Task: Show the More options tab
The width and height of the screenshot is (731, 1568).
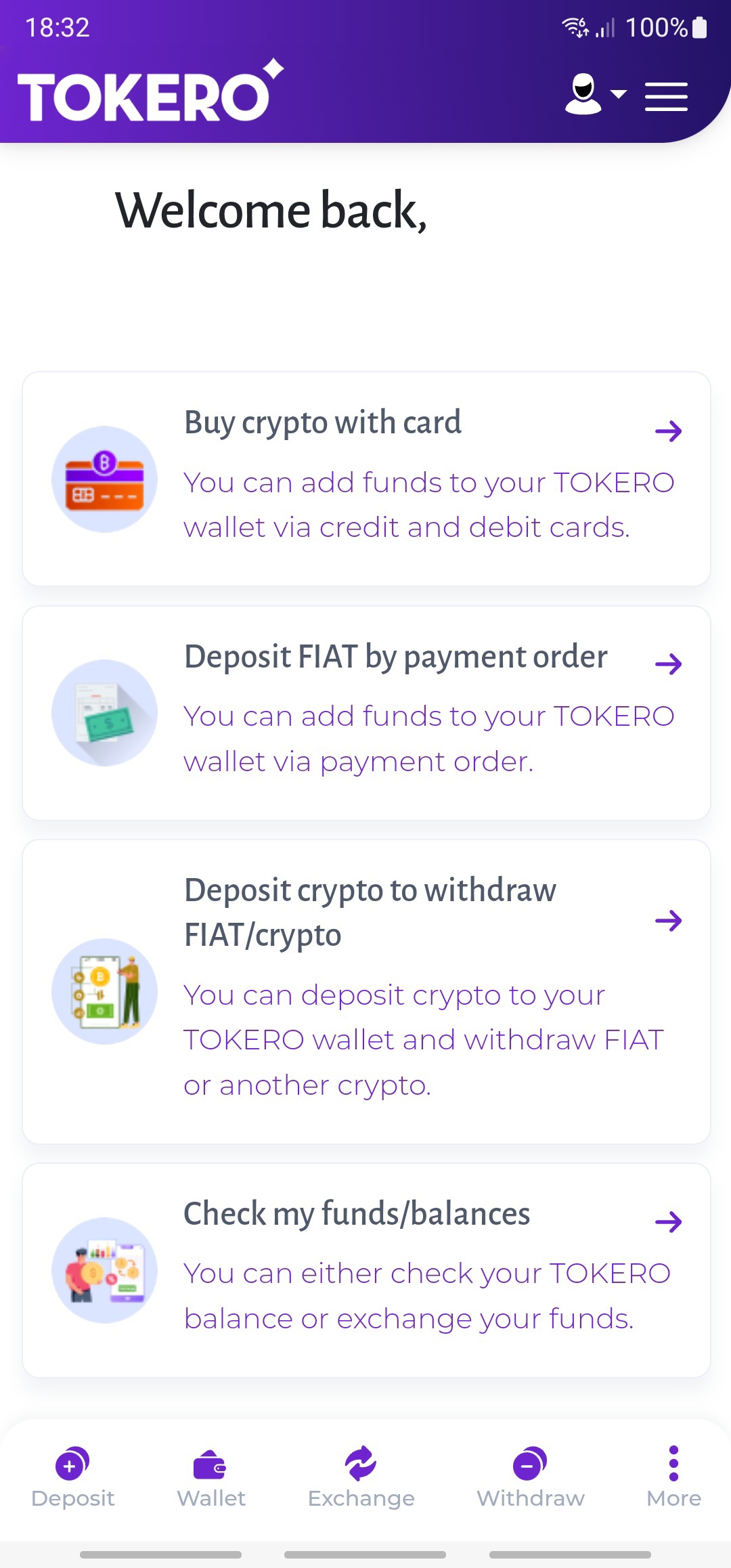Action: coord(673,1477)
